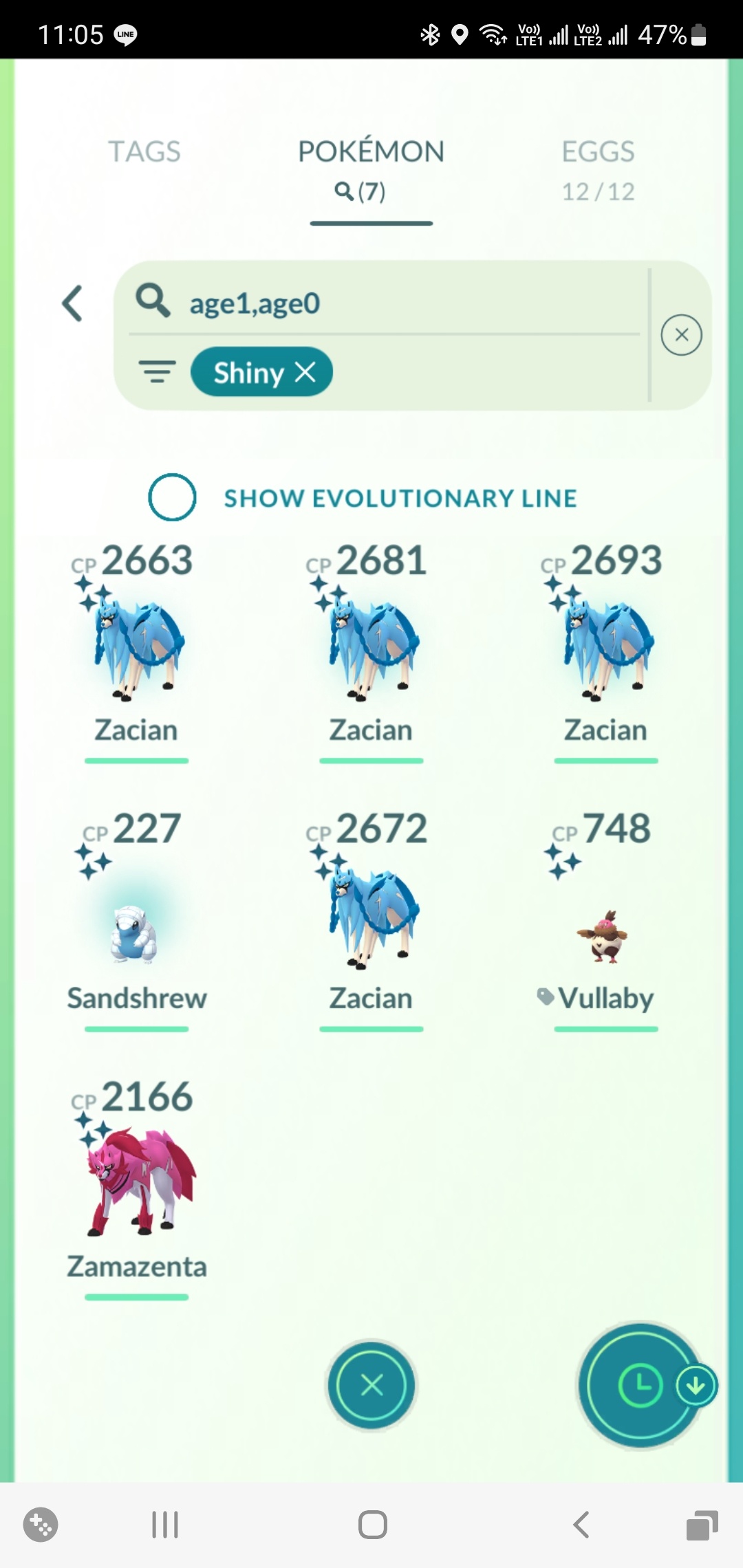Remove the Shiny filter chip
This screenshot has width=743, height=1568.
click(305, 372)
